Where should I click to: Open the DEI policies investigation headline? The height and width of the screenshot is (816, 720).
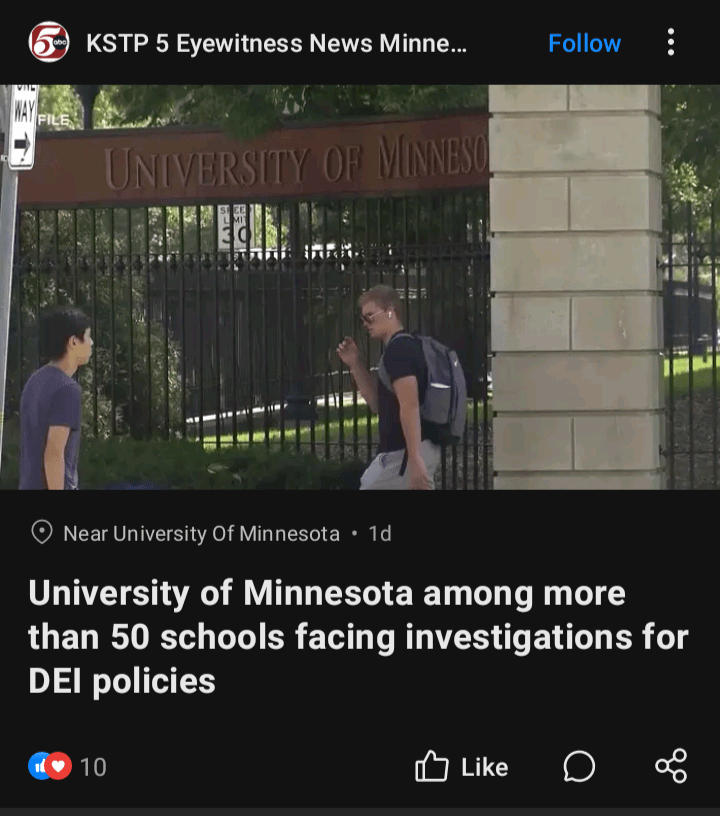point(358,637)
